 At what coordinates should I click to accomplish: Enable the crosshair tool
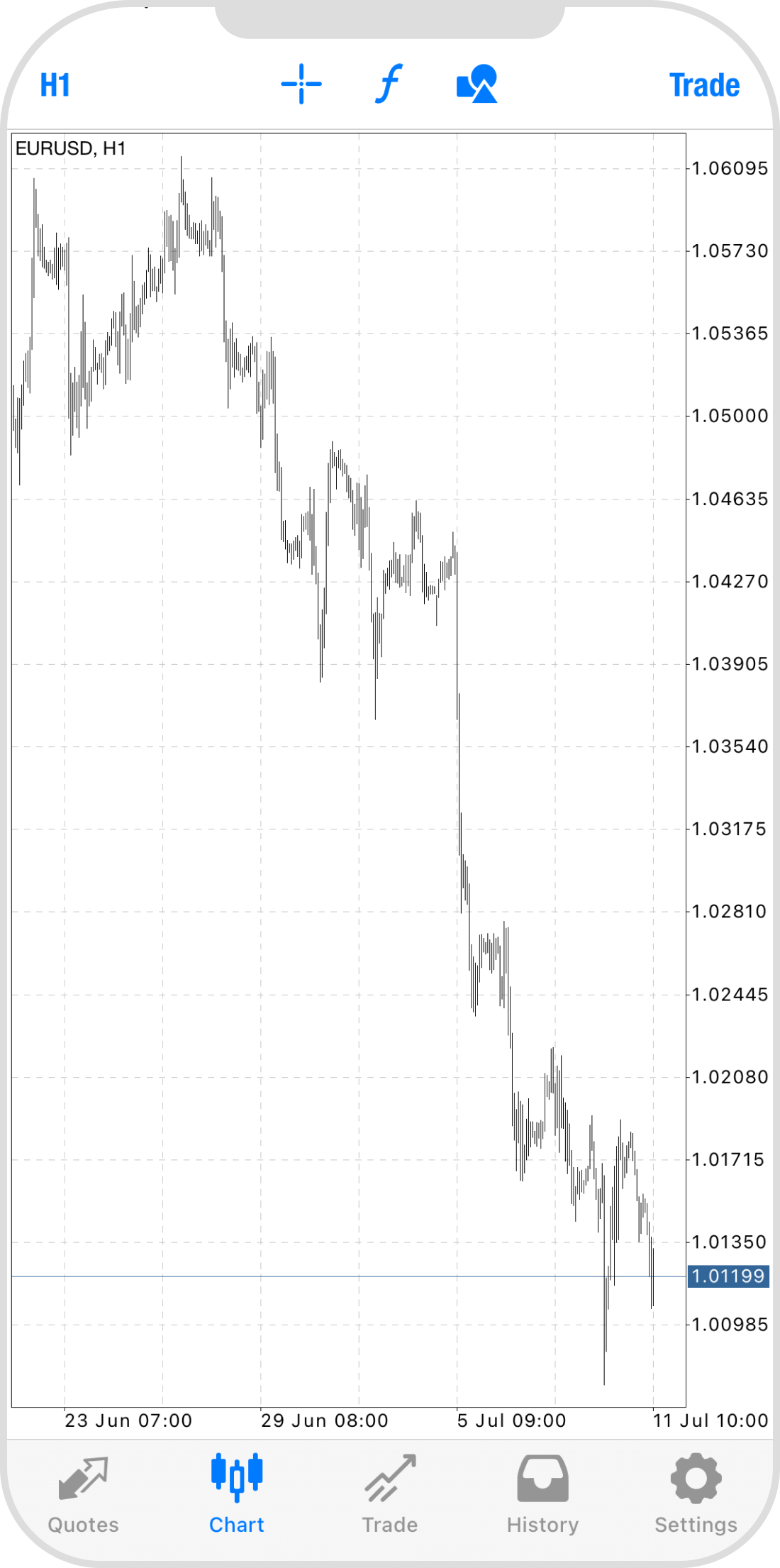(x=301, y=84)
